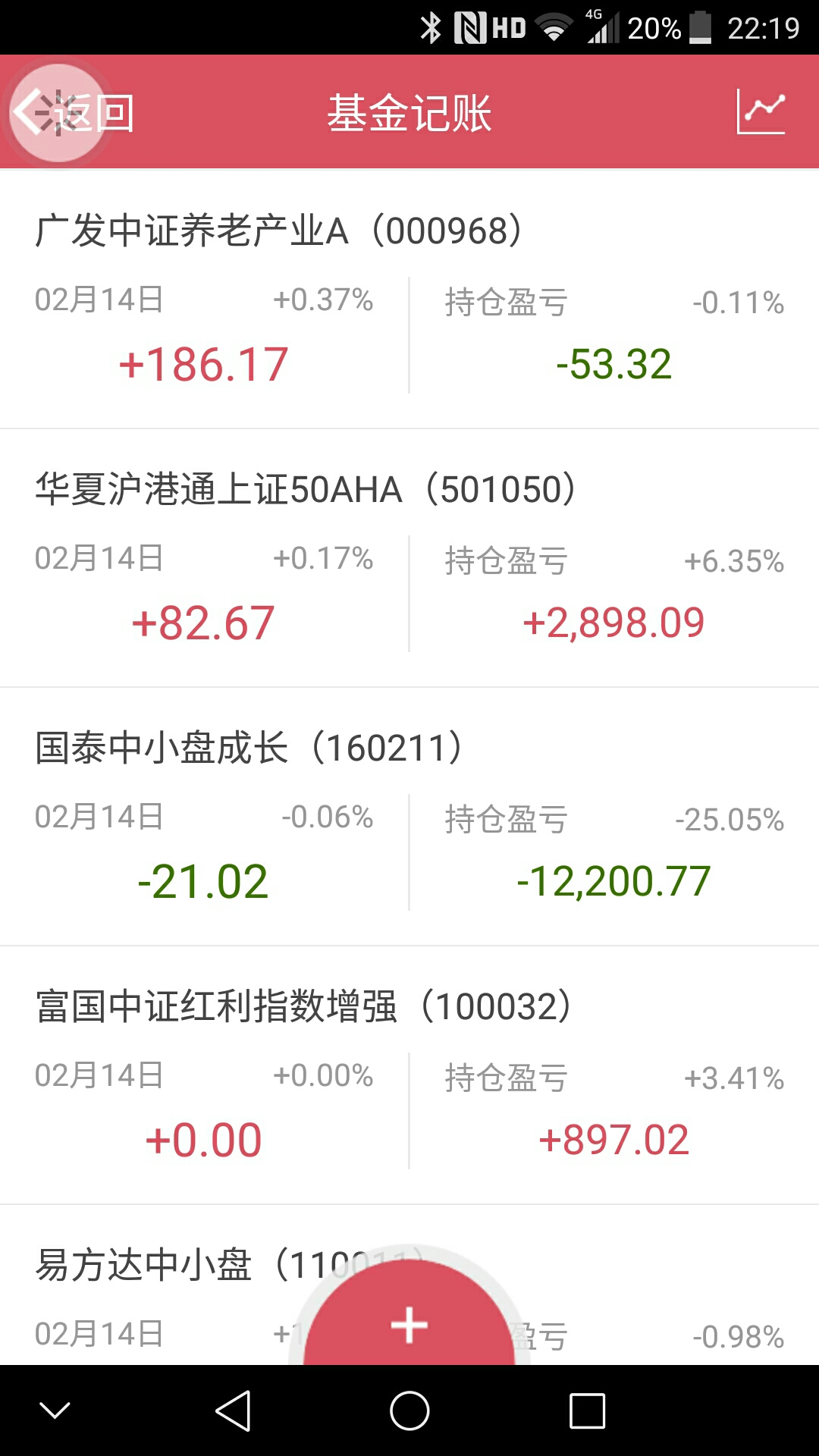Go back with the 返回 button

(x=74, y=113)
